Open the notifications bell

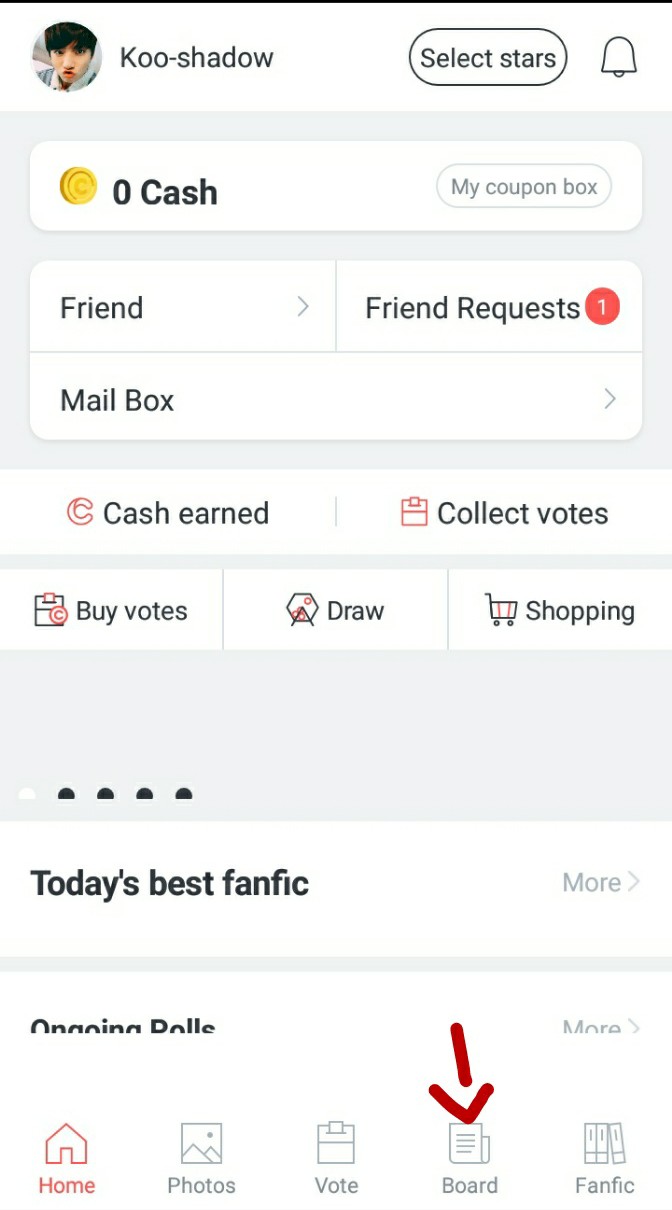coord(618,58)
